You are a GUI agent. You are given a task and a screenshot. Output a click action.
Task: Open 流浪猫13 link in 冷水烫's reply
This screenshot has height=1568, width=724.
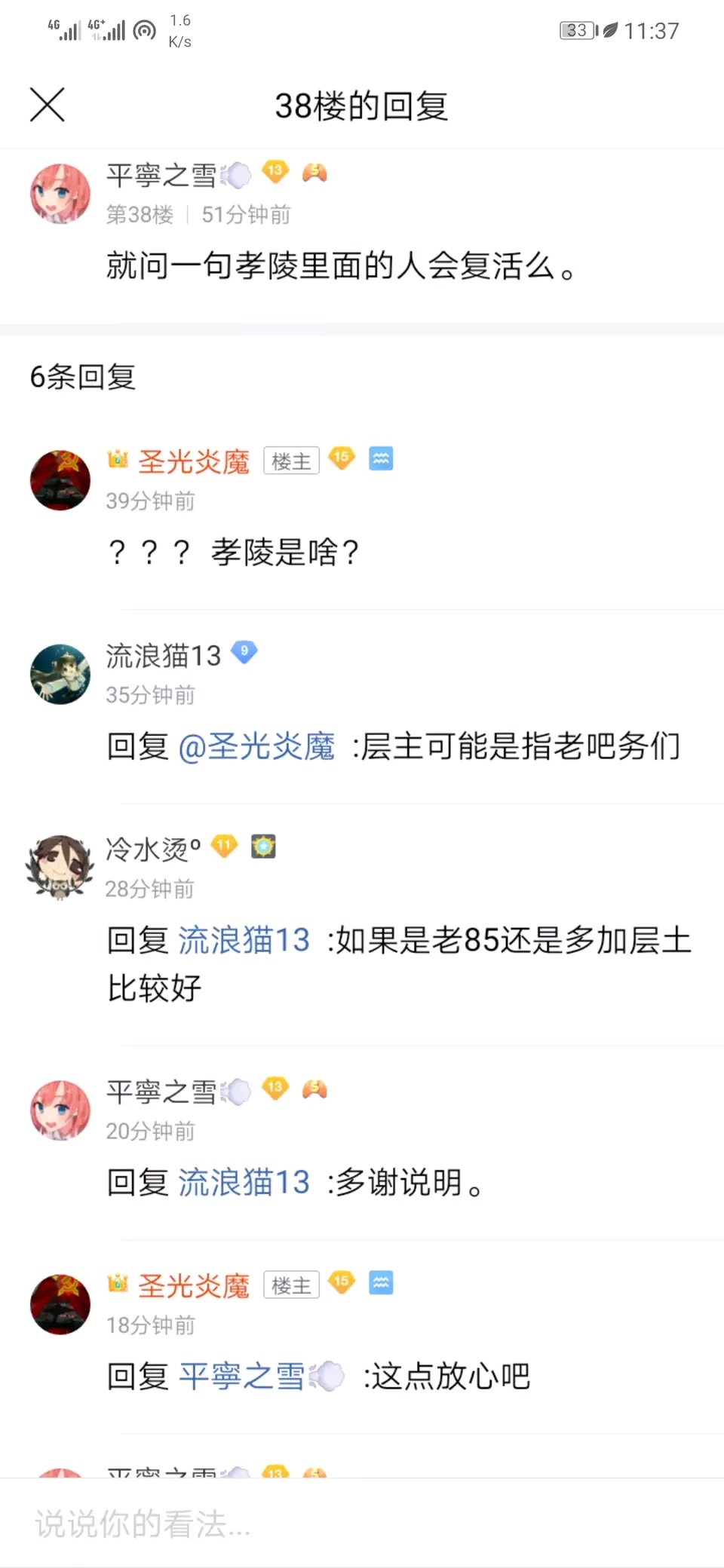tap(244, 941)
